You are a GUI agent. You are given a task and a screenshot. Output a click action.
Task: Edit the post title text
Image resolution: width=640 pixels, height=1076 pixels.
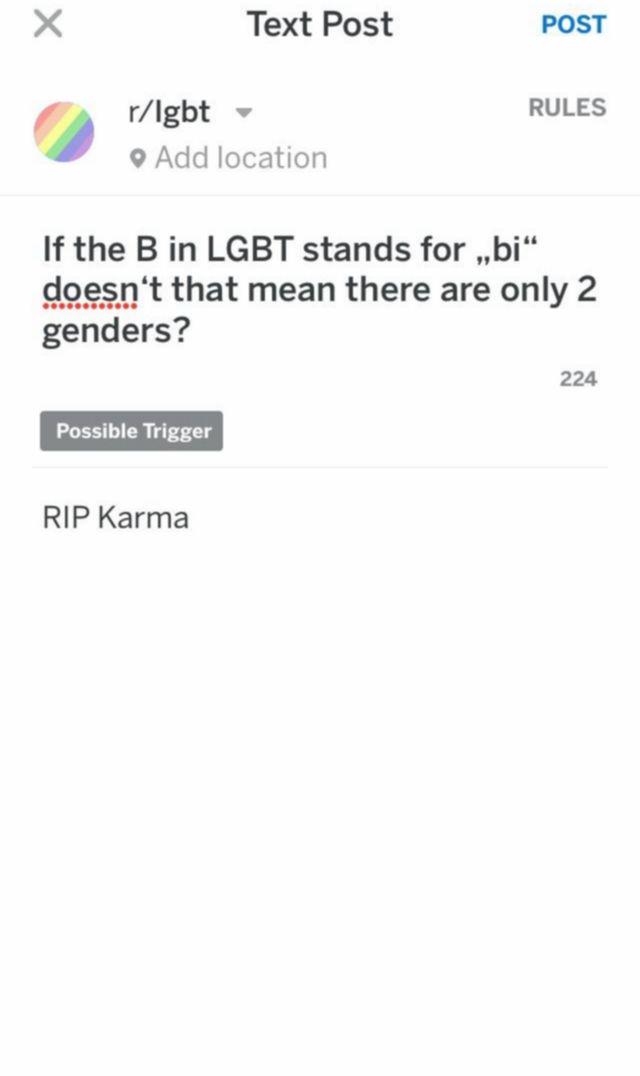point(318,290)
